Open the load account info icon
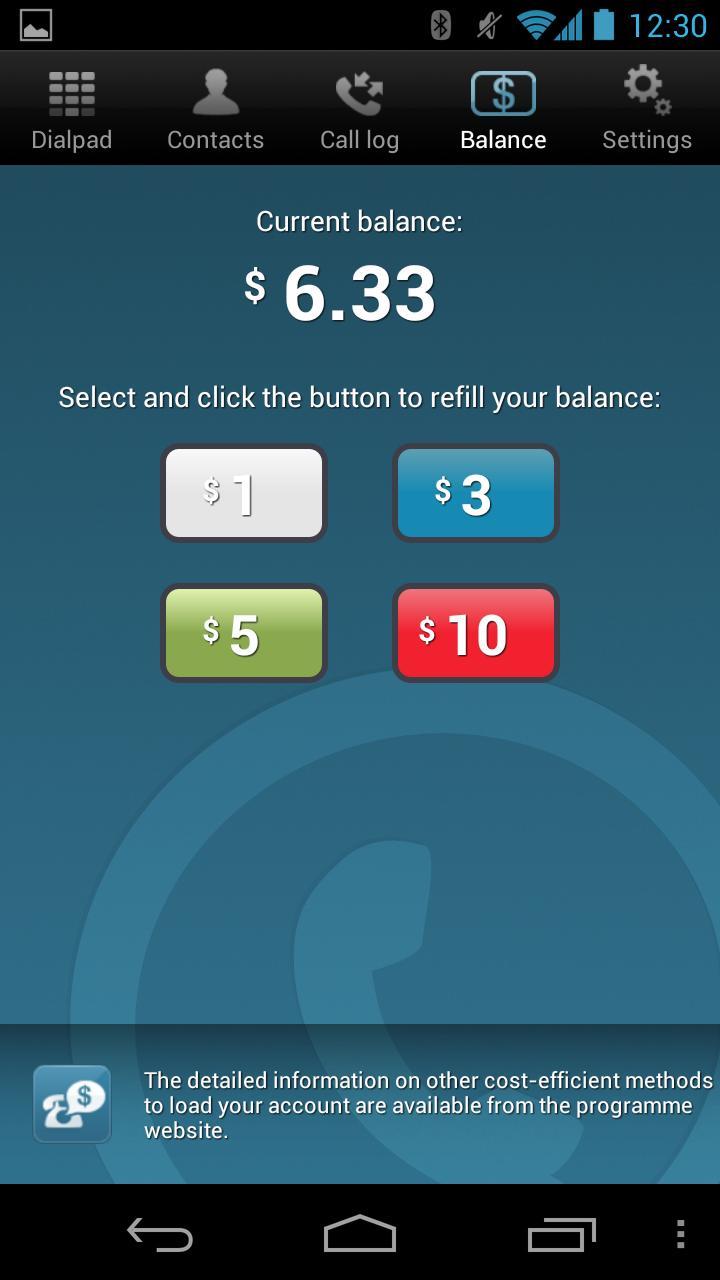 tap(72, 1104)
